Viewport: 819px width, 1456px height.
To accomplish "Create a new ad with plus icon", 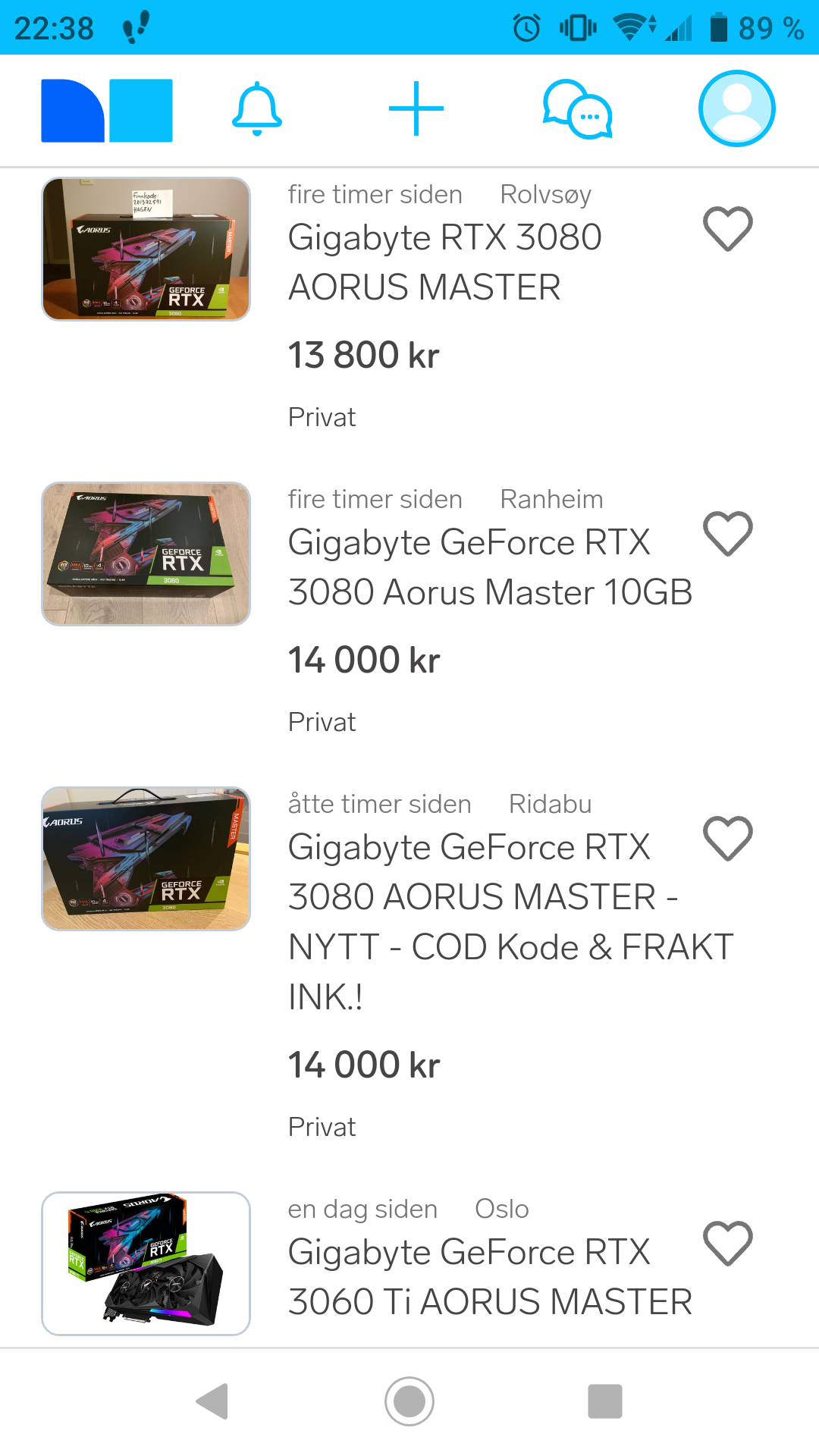I will [416, 109].
